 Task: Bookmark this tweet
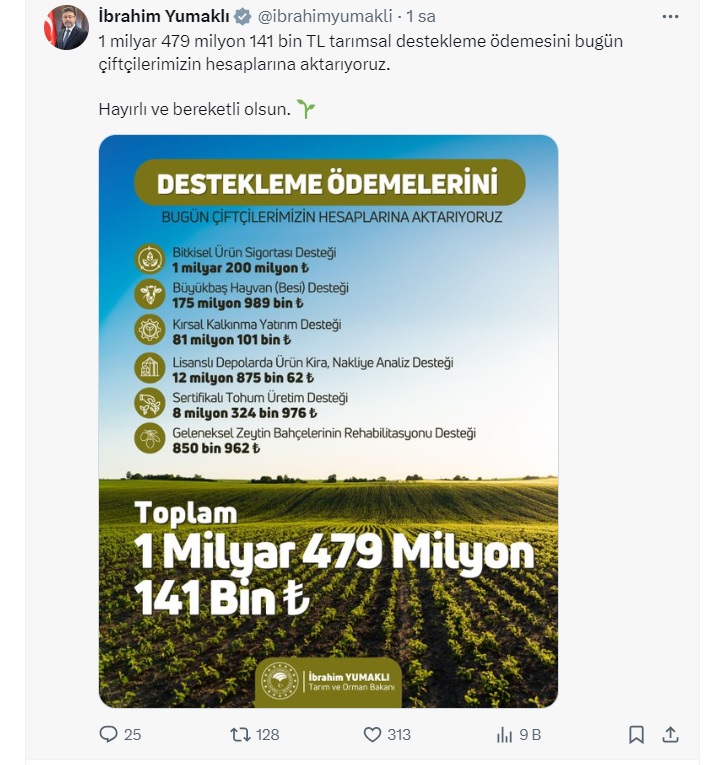pos(636,735)
